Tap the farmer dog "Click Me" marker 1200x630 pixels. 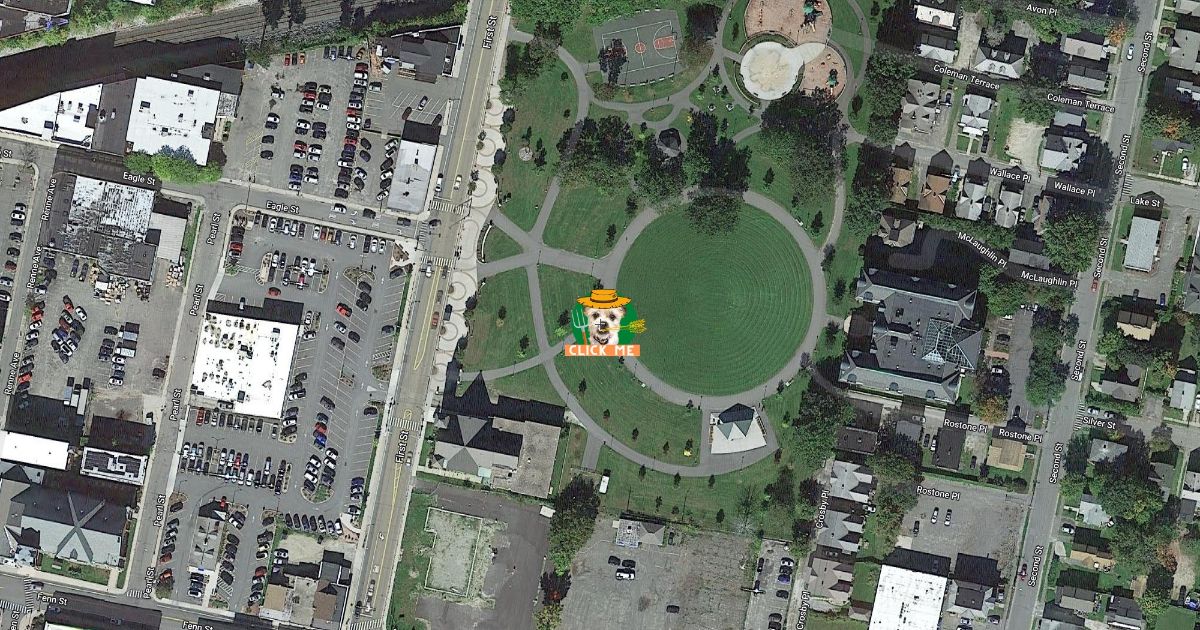point(602,323)
